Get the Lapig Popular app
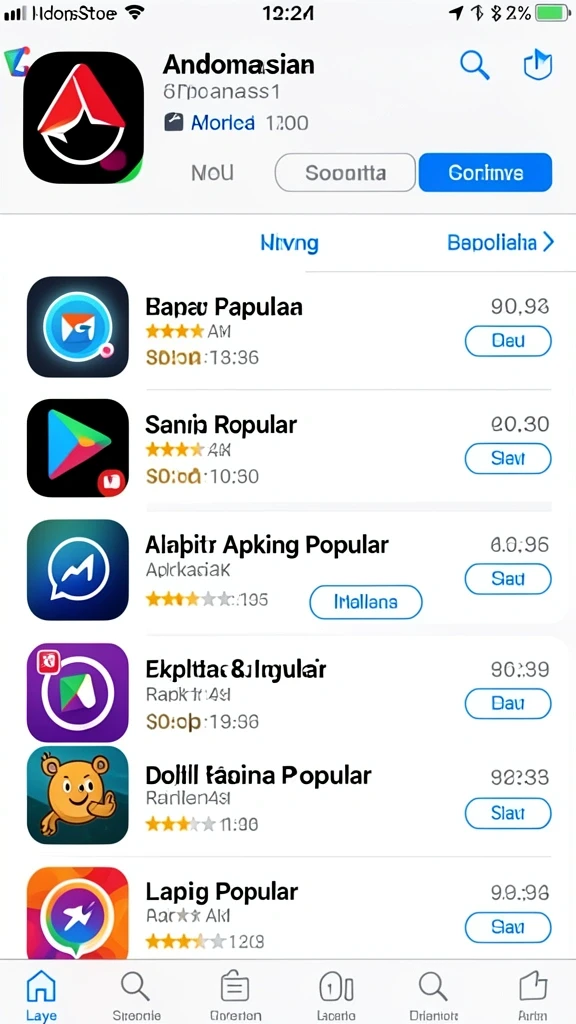Screen dimensions: 576x1024 [508, 927]
